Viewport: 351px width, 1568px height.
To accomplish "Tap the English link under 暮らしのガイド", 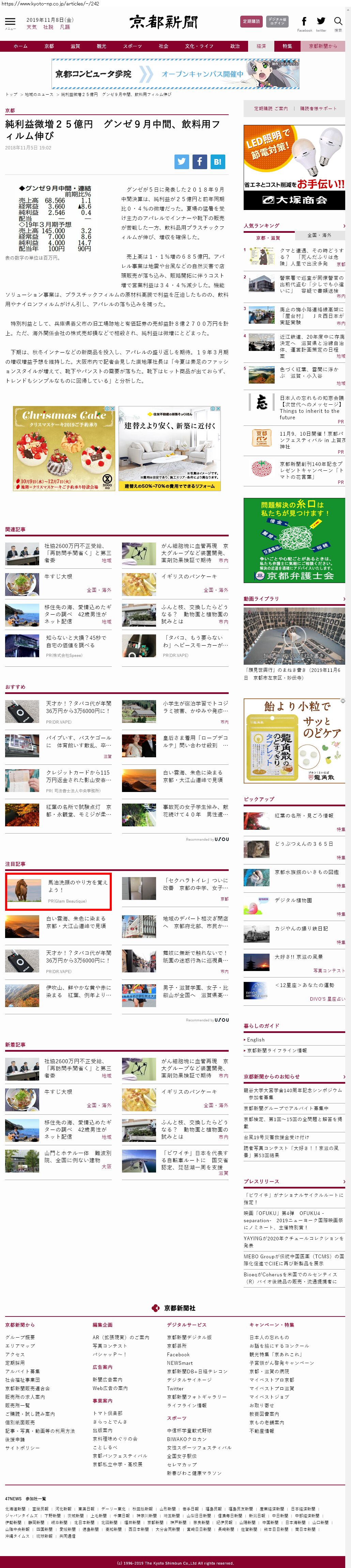I will tap(256, 1040).
